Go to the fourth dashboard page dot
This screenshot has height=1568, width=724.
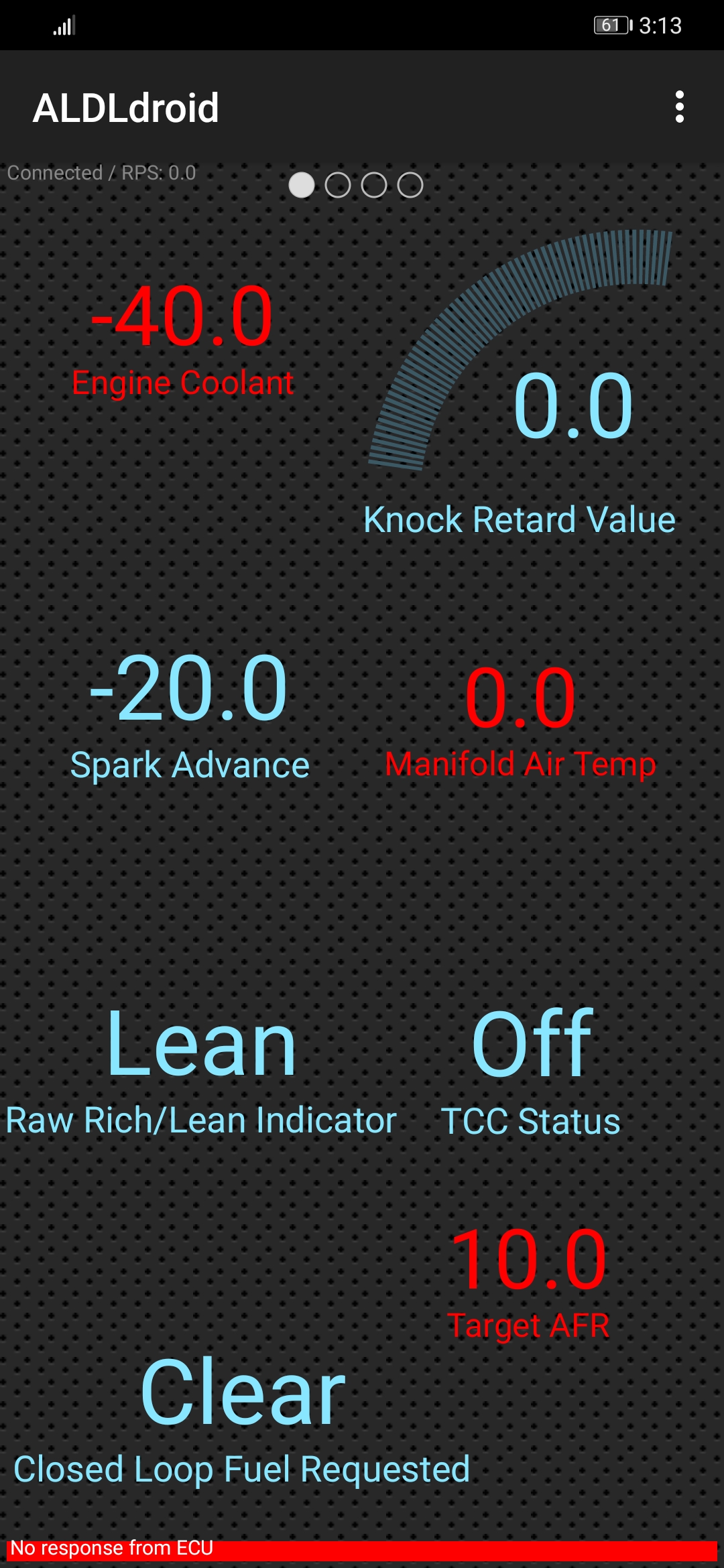(410, 185)
